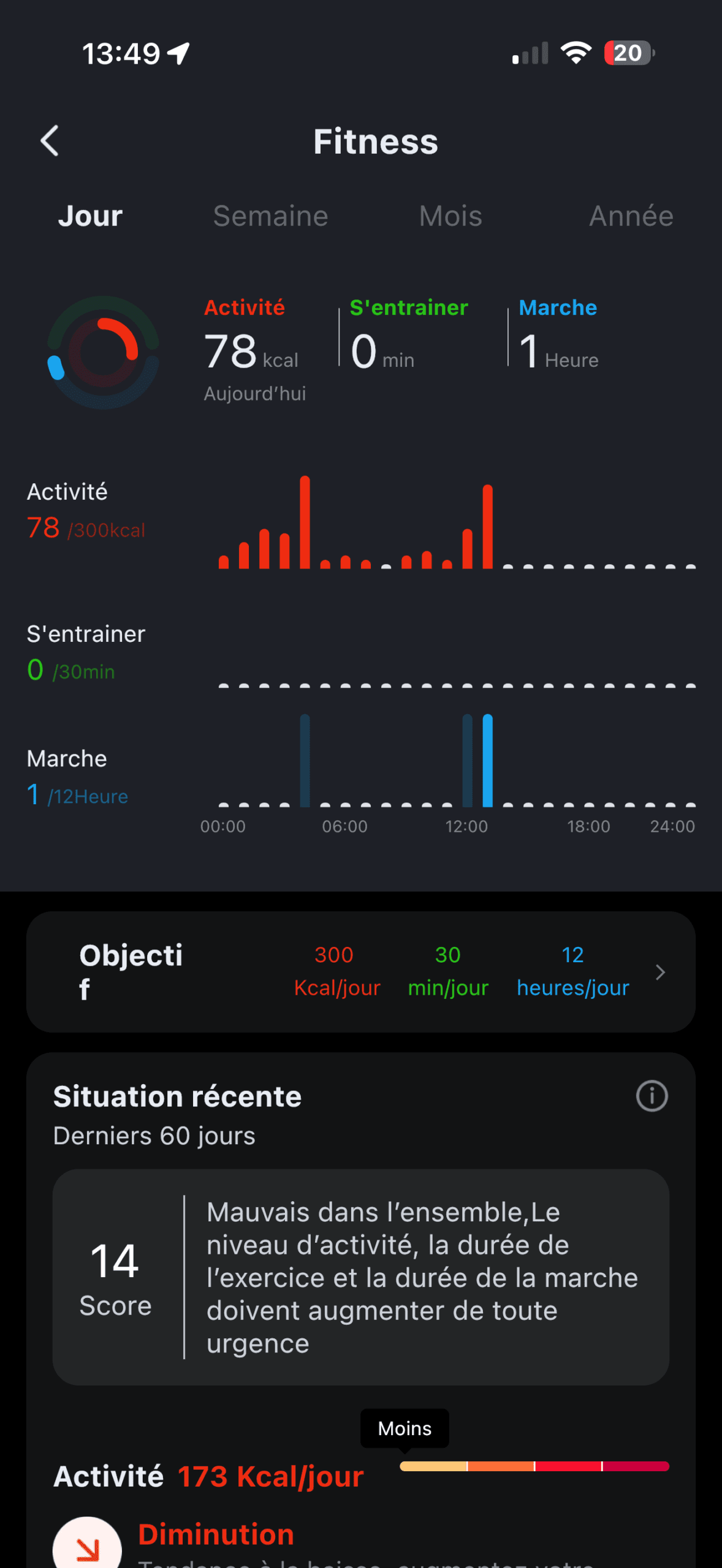Open the Objectif goals row
This screenshot has width=722, height=1568.
click(x=361, y=972)
